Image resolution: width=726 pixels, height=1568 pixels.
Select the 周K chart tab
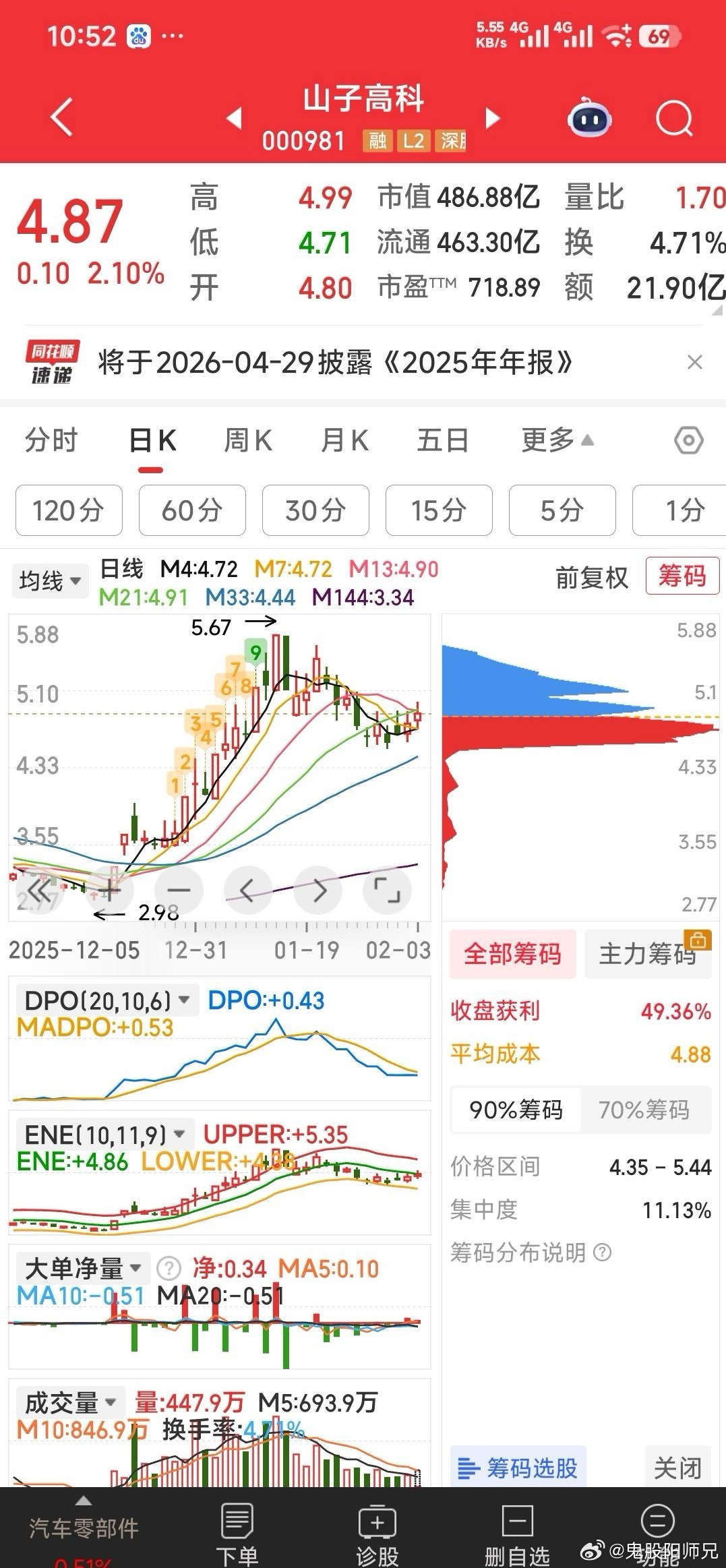(x=247, y=441)
